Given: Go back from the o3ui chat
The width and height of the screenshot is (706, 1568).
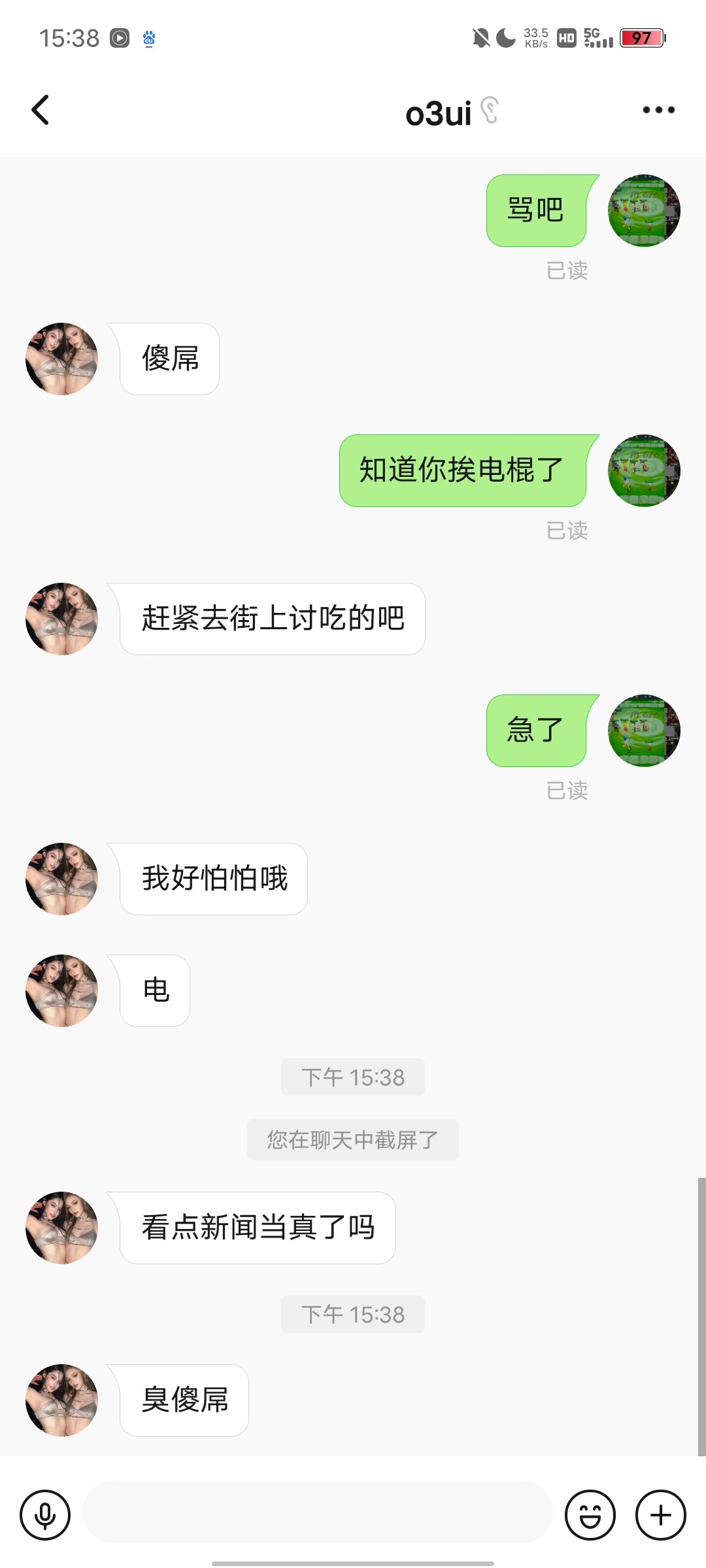Looking at the screenshot, I should tap(41, 110).
